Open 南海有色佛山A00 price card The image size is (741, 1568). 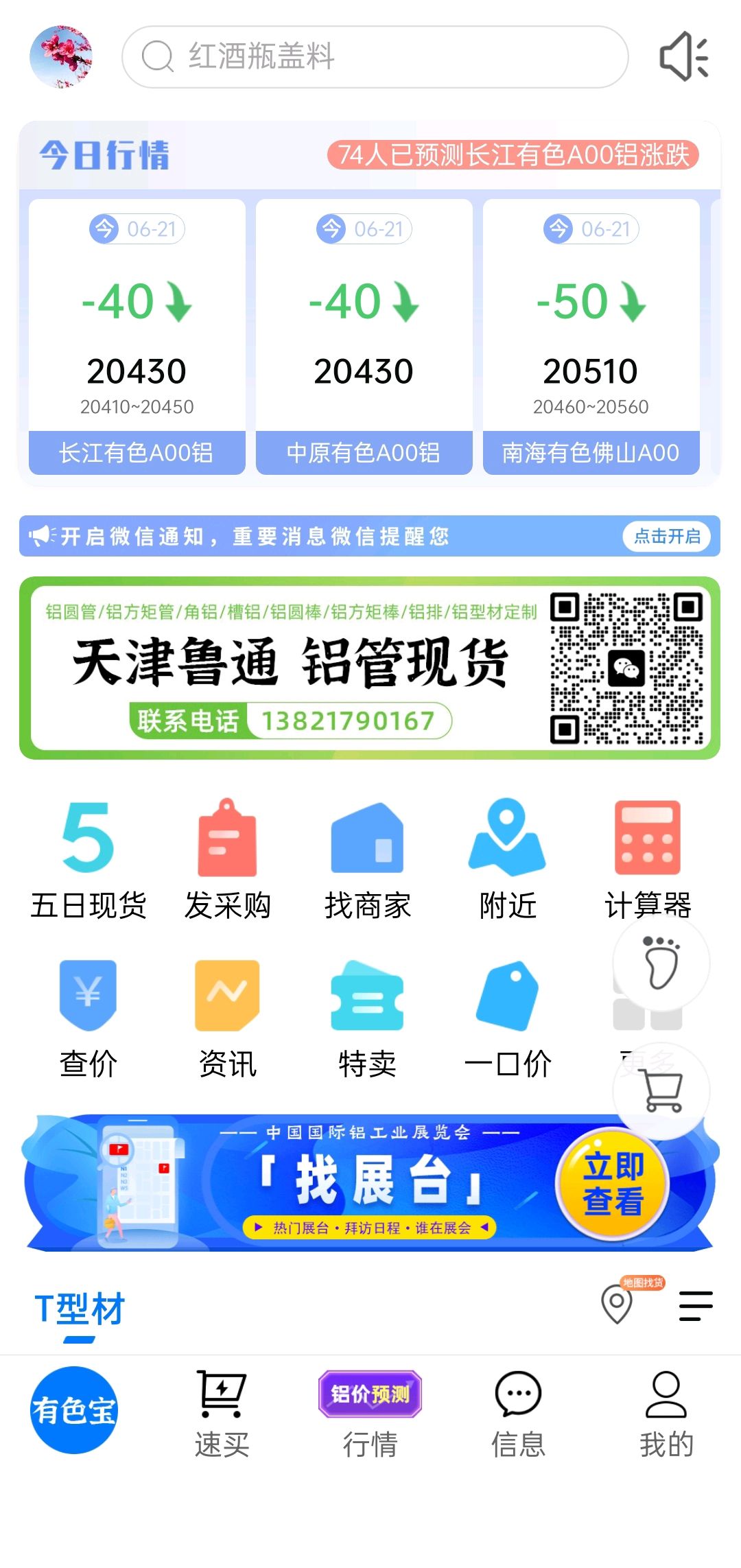(x=591, y=337)
